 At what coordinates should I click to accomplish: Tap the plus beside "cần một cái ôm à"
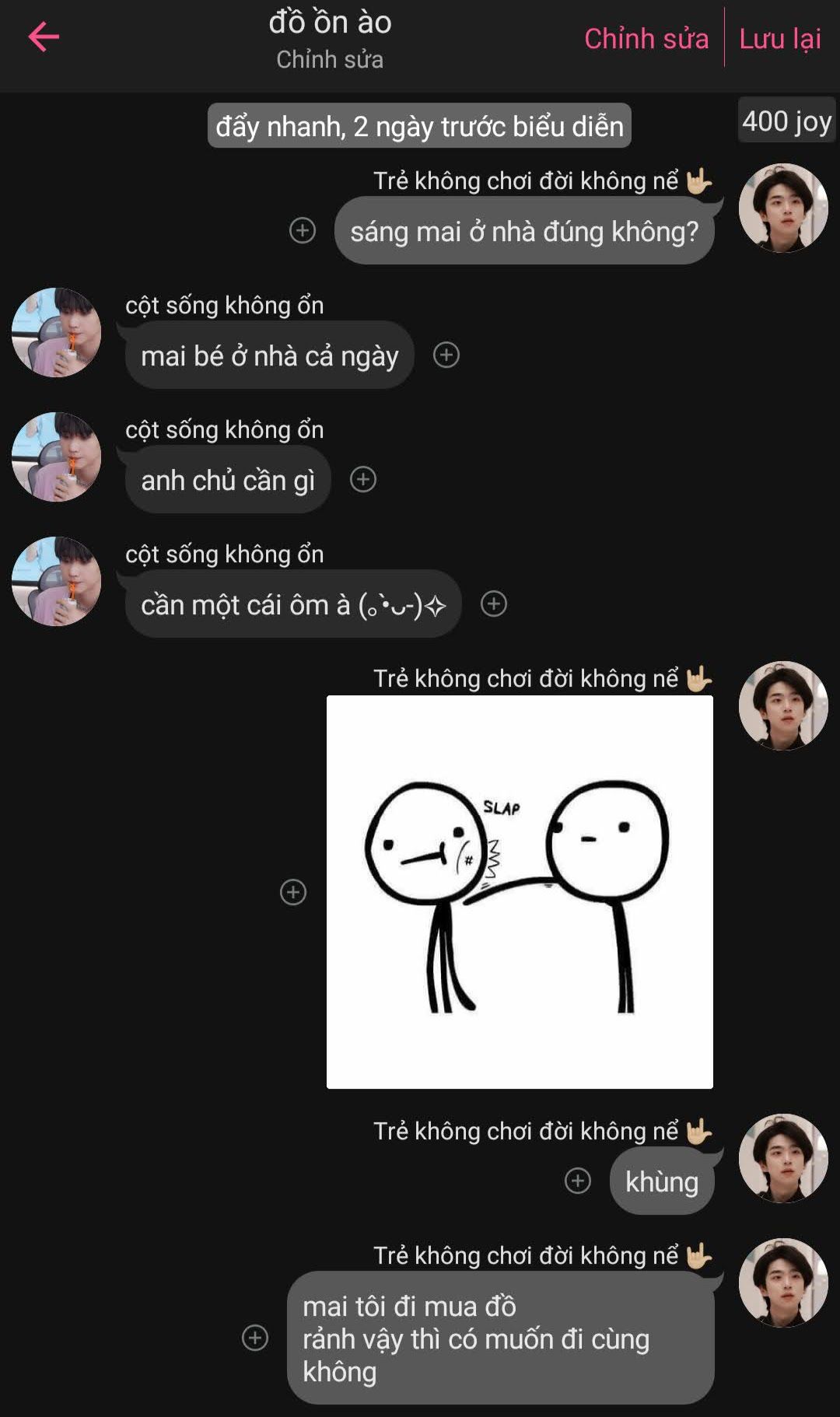(x=494, y=604)
